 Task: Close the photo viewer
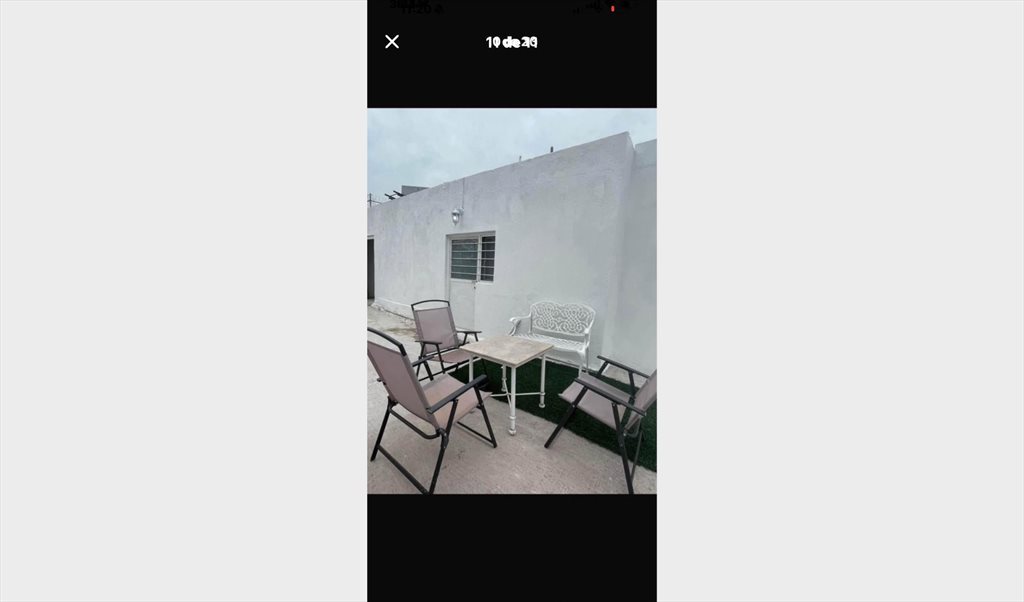point(392,42)
